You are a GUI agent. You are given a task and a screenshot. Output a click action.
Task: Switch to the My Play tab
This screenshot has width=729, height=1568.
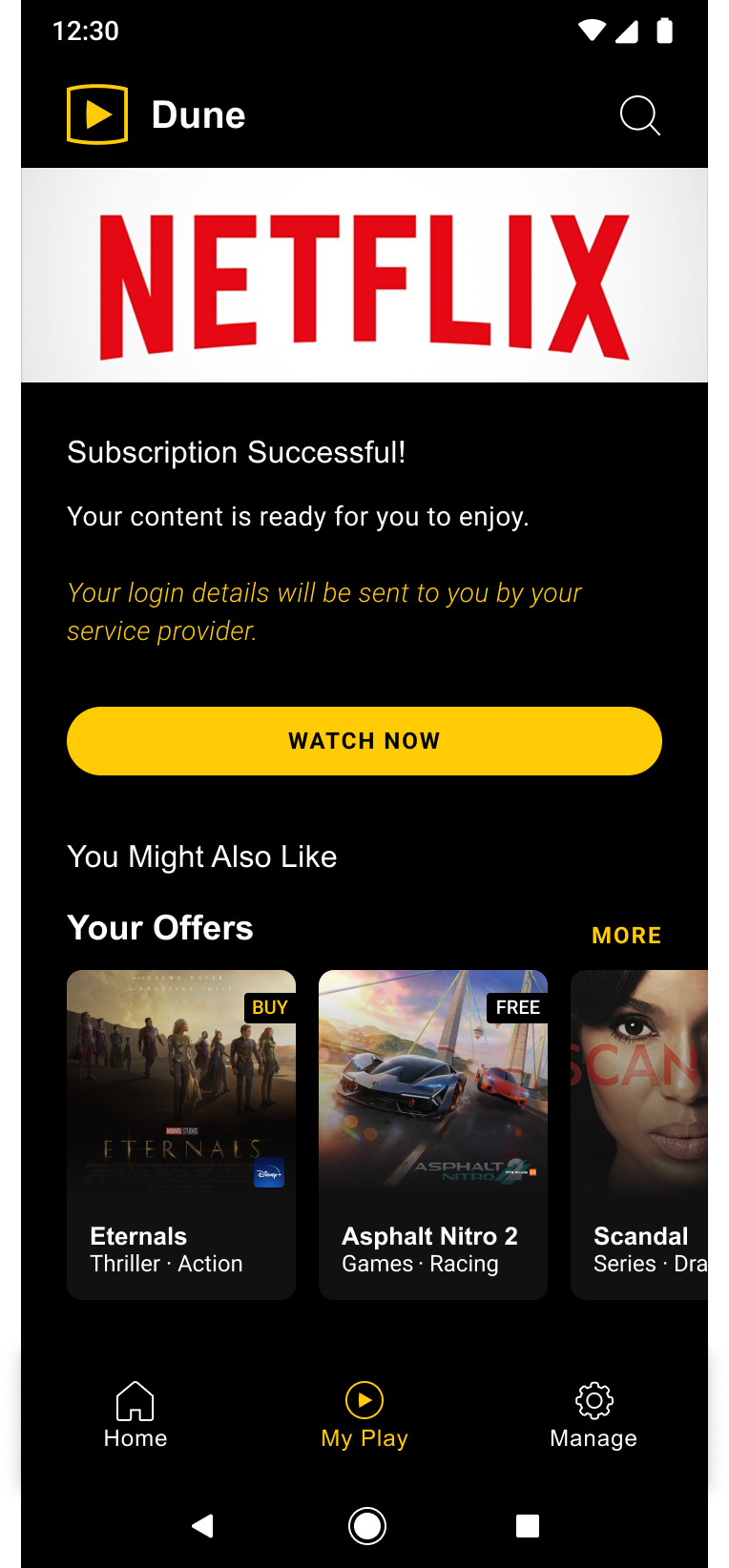[364, 1415]
